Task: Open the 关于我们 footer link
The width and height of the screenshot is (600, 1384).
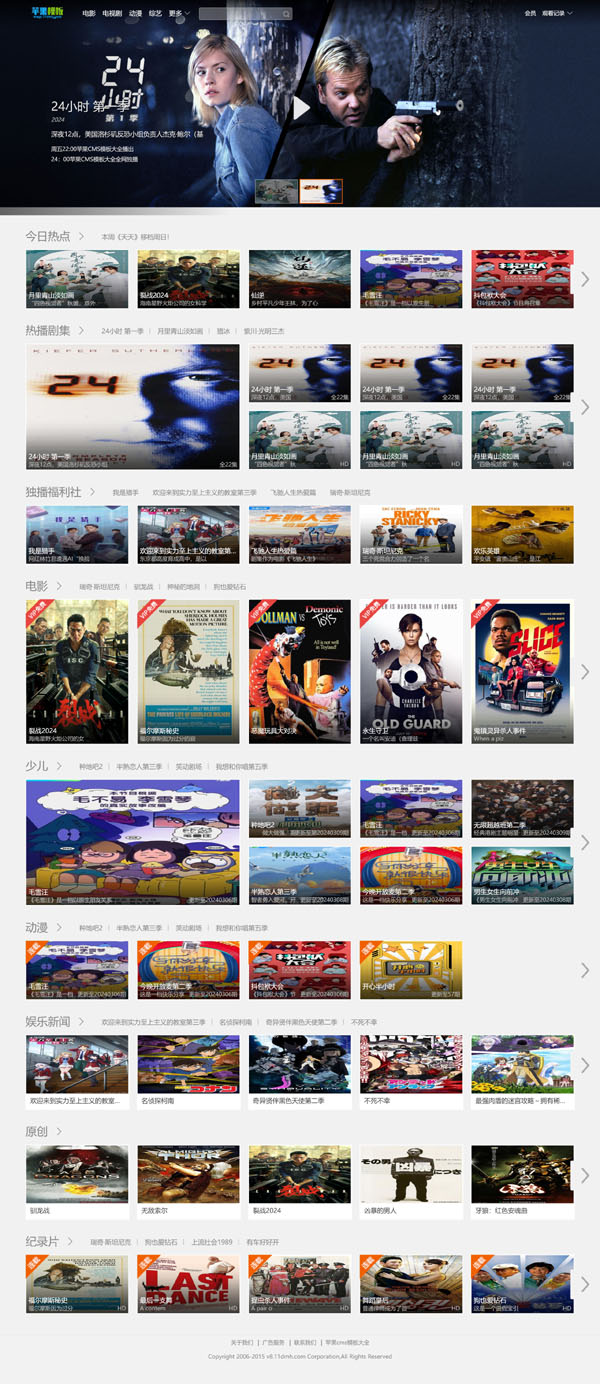Action: [x=241, y=1343]
